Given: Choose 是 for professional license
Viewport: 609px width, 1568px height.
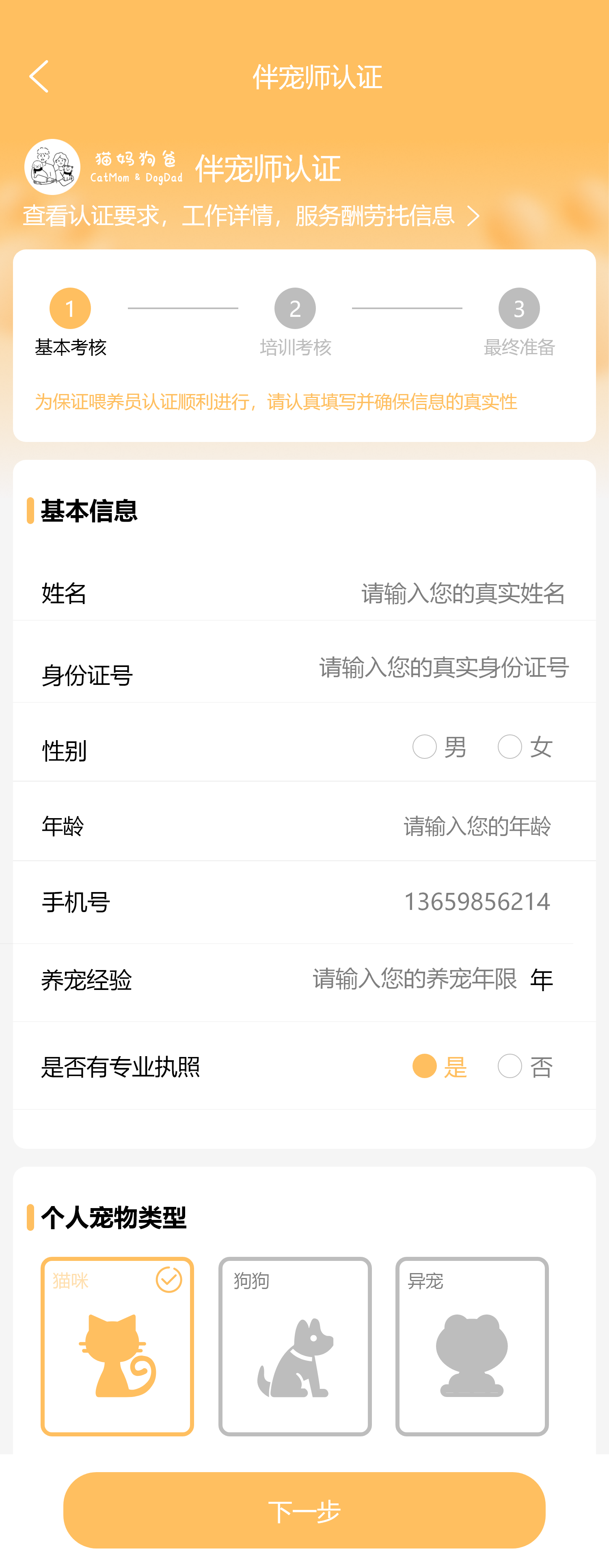Looking at the screenshot, I should click(x=425, y=1066).
